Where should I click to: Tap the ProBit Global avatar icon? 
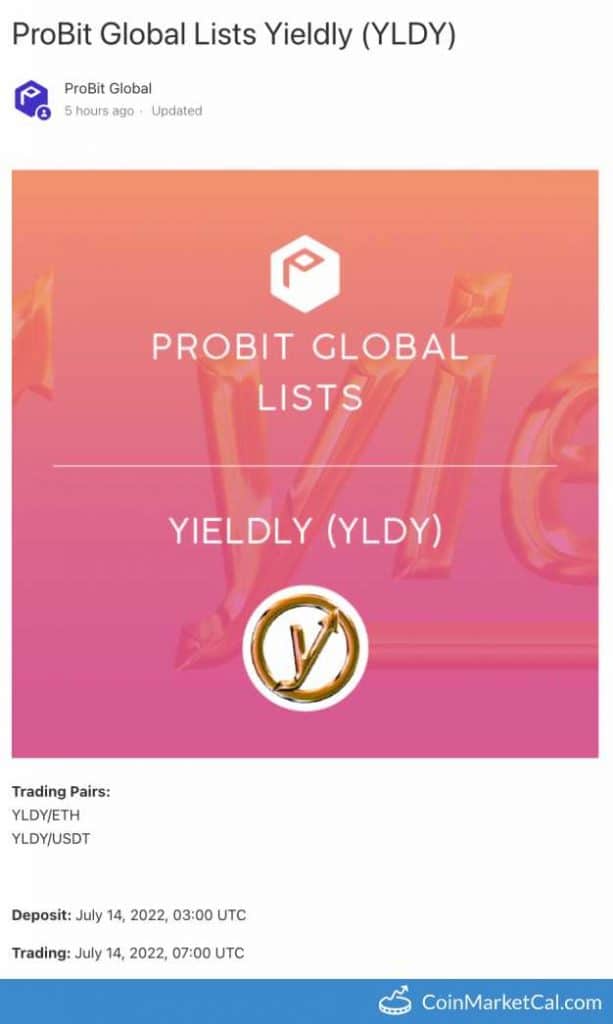click(x=31, y=99)
